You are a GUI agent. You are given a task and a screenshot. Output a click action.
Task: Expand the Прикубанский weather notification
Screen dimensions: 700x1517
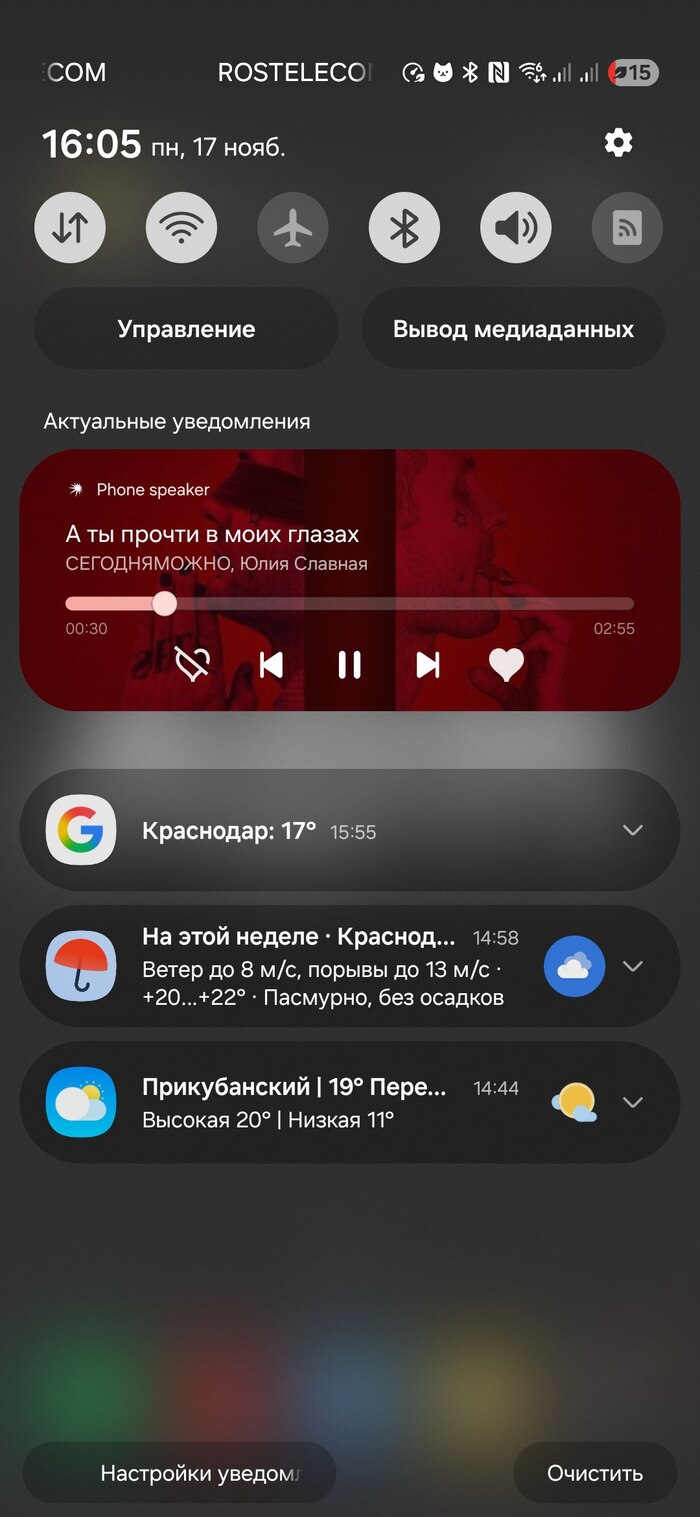(x=632, y=1102)
